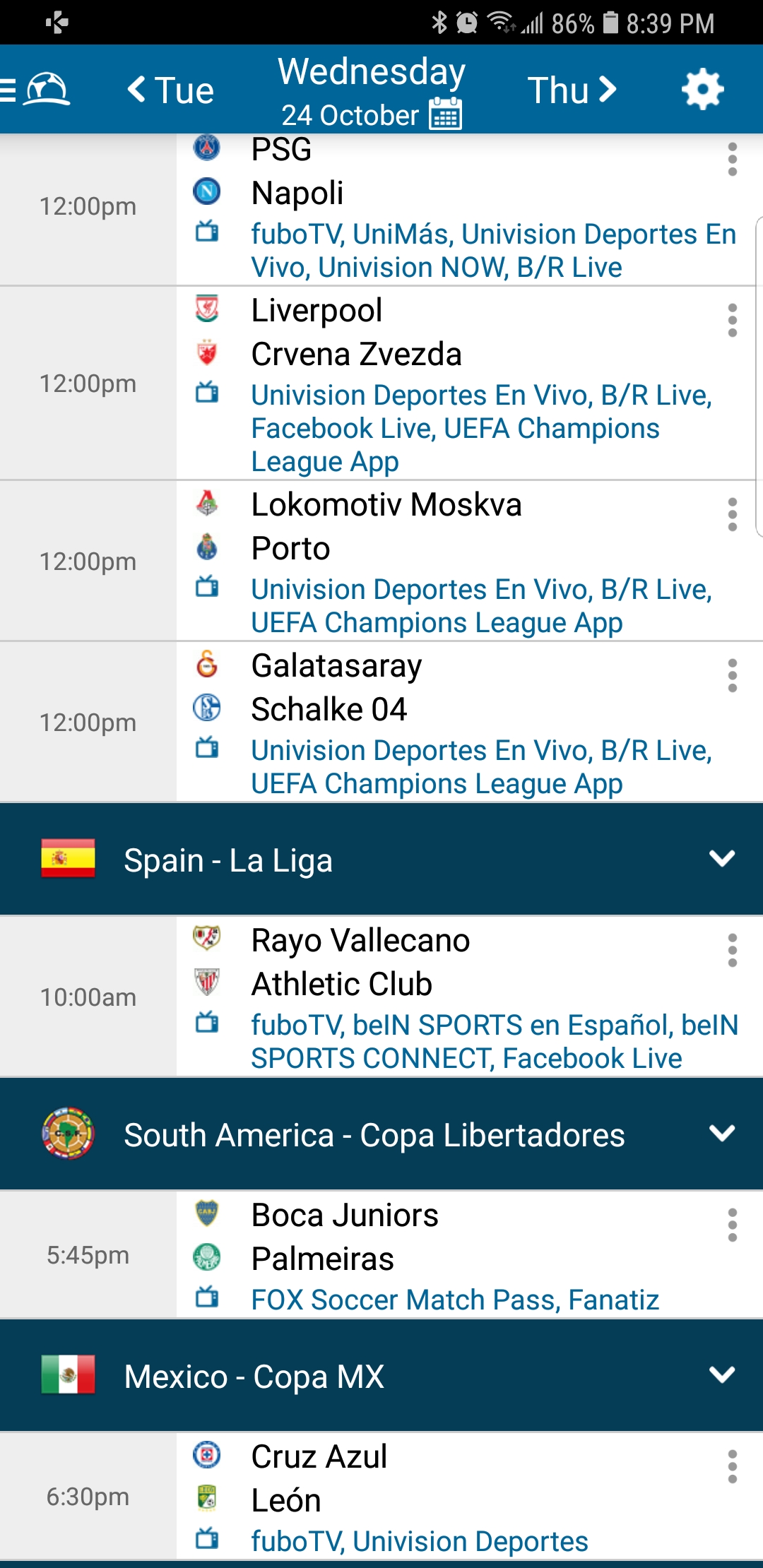Open the calendar date picker

coord(446,114)
